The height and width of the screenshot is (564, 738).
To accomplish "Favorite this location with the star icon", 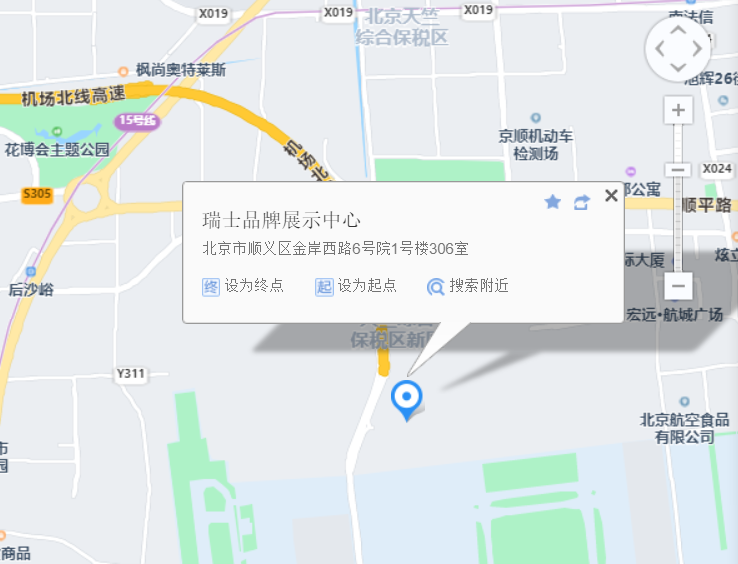I will [x=552, y=202].
